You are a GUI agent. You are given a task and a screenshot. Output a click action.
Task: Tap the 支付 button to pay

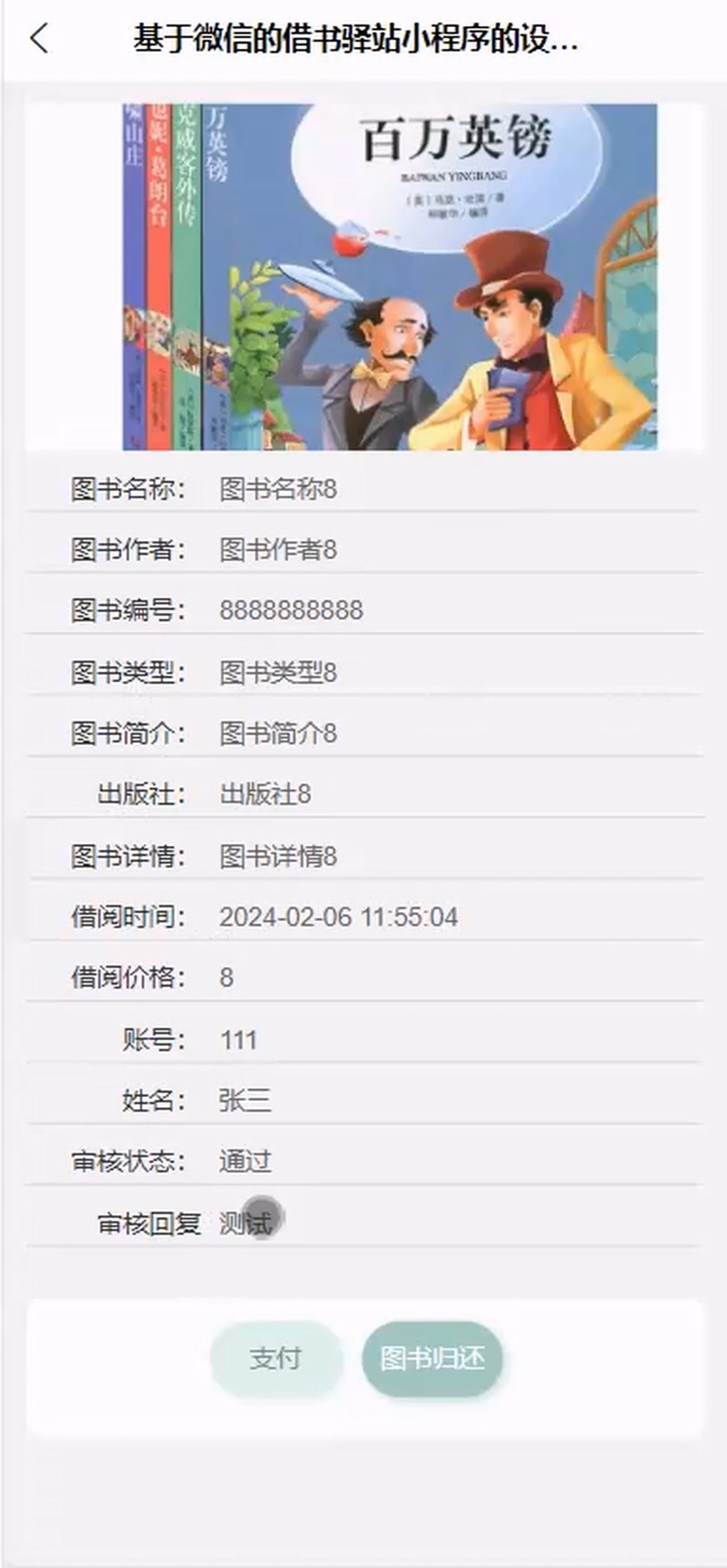275,1358
